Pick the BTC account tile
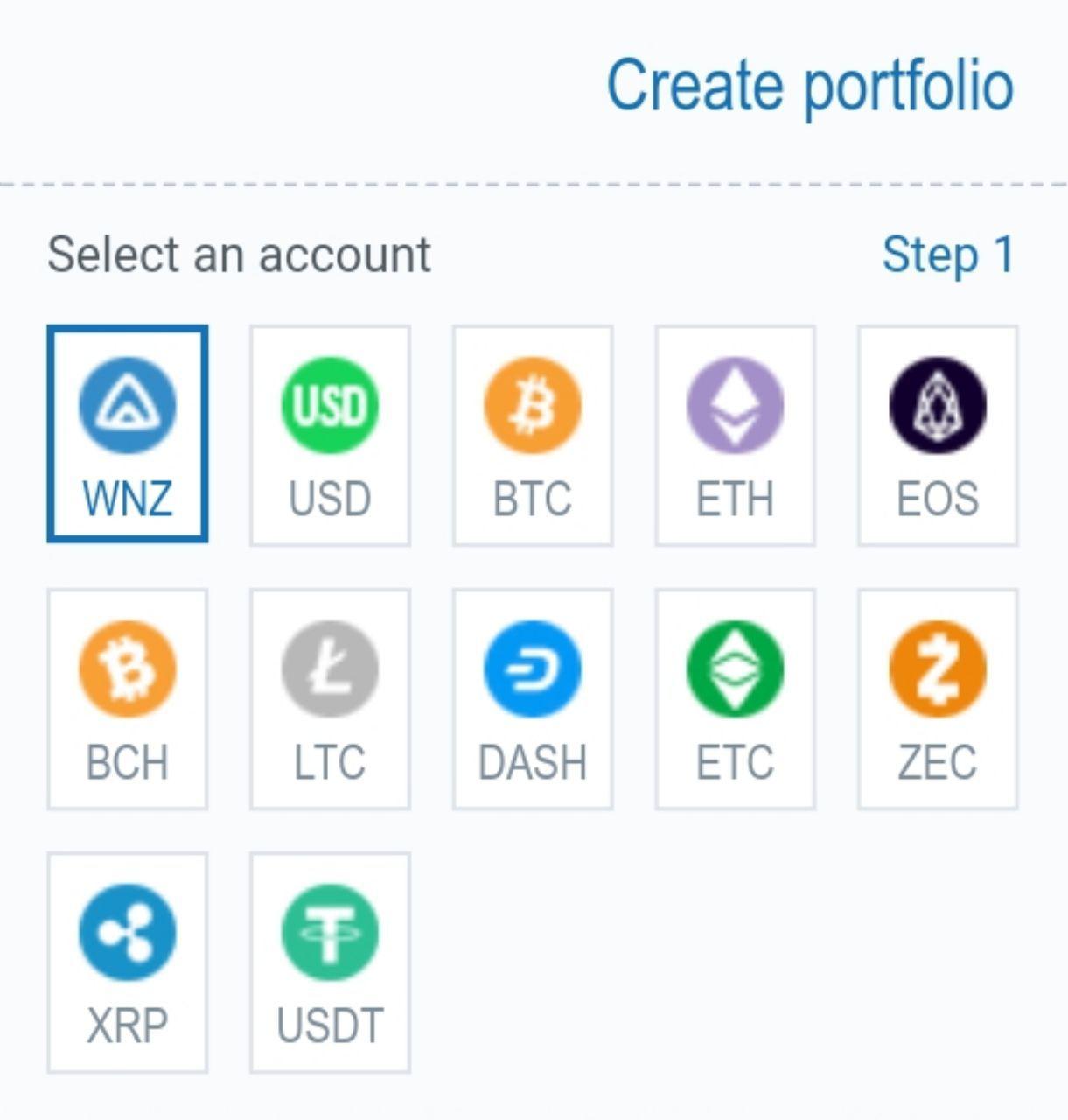Image resolution: width=1068 pixels, height=1120 pixels. [x=533, y=435]
